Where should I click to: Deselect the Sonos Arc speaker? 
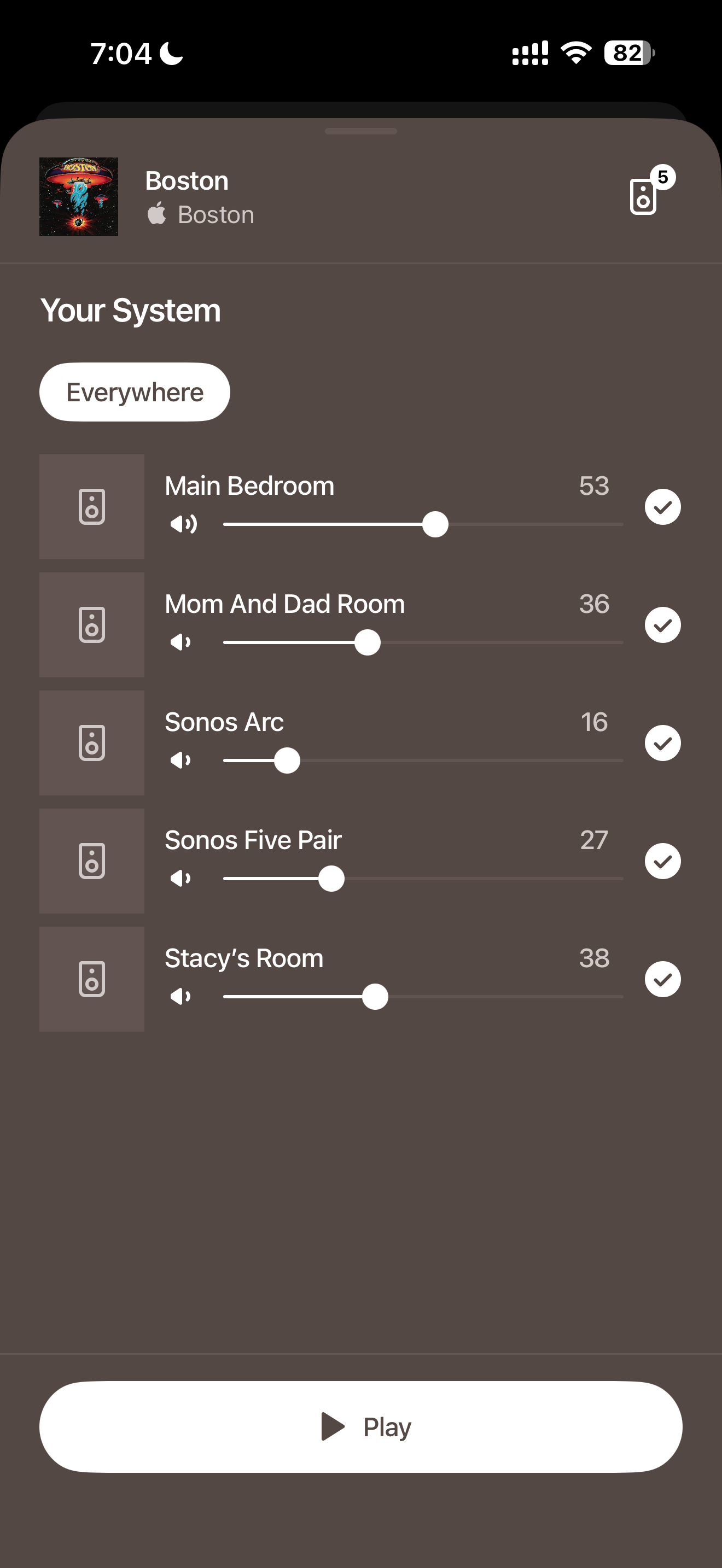click(x=662, y=742)
